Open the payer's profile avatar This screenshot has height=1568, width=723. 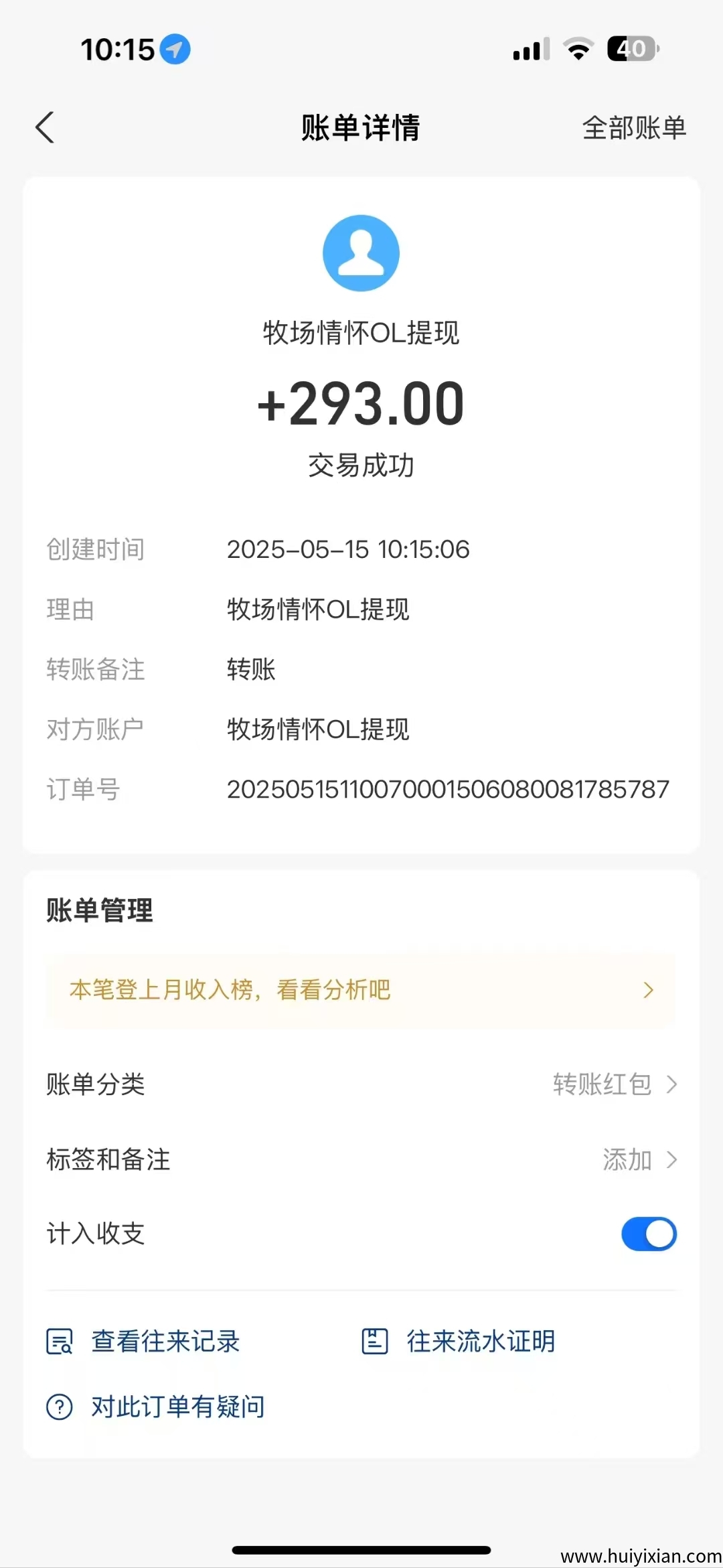click(361, 253)
